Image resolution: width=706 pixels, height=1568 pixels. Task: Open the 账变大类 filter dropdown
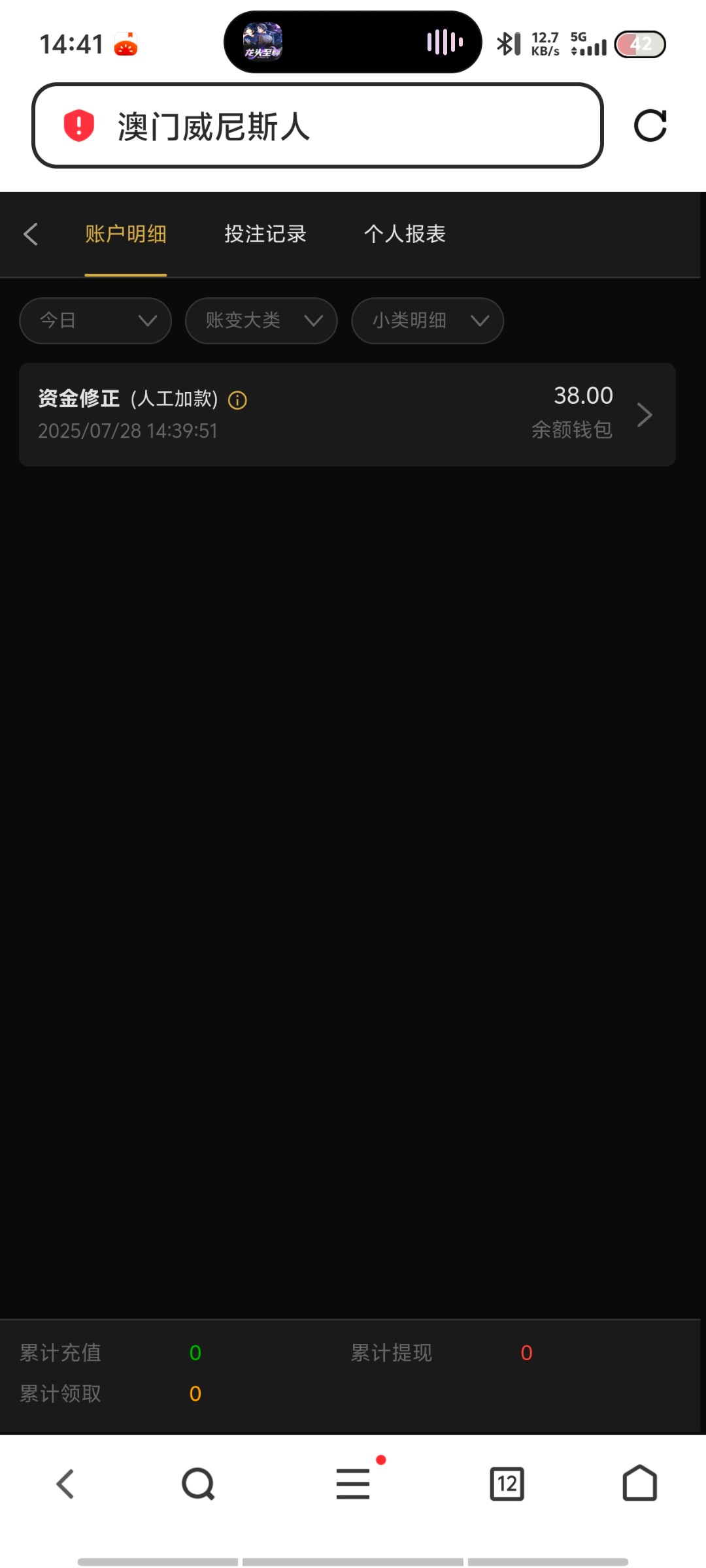point(261,321)
